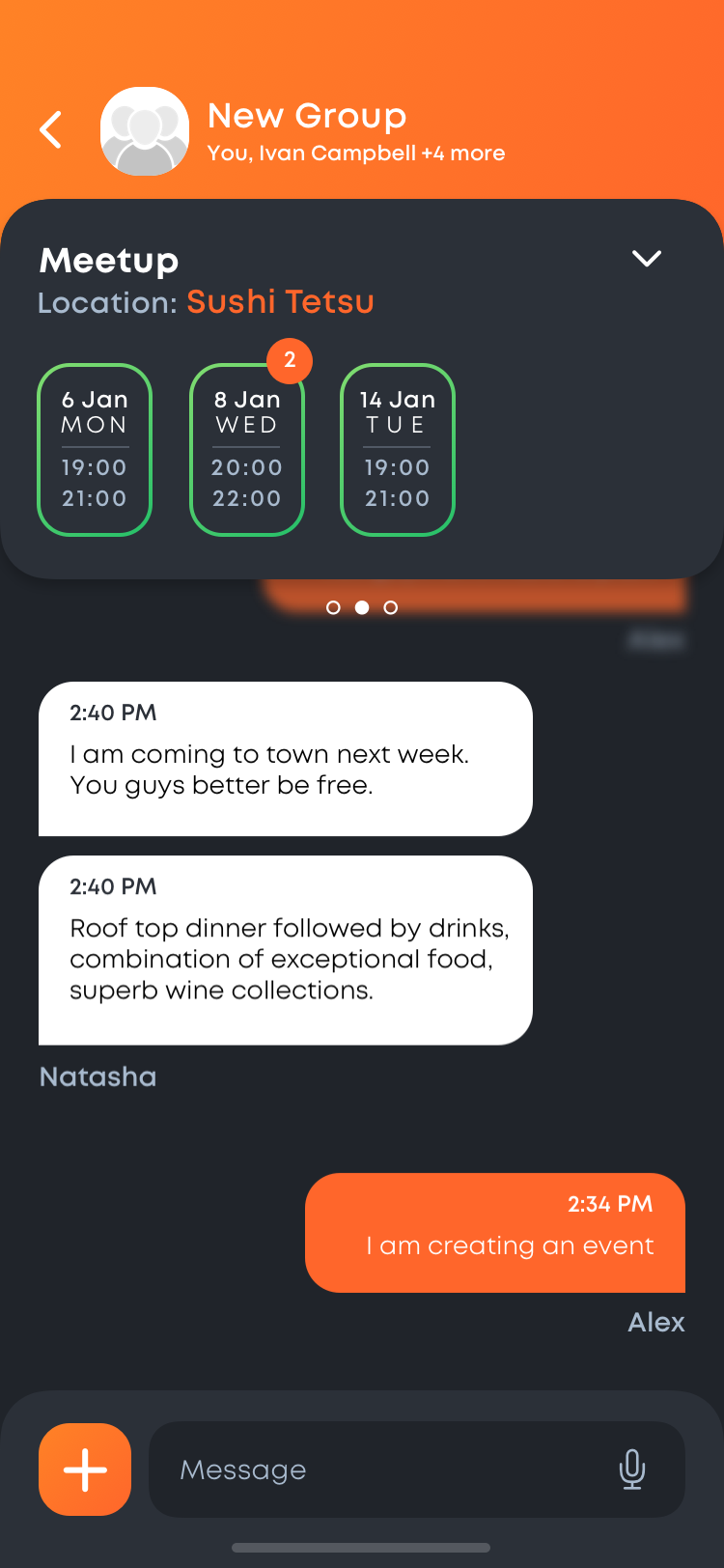Jump to the first page indicator dot

coord(333,607)
